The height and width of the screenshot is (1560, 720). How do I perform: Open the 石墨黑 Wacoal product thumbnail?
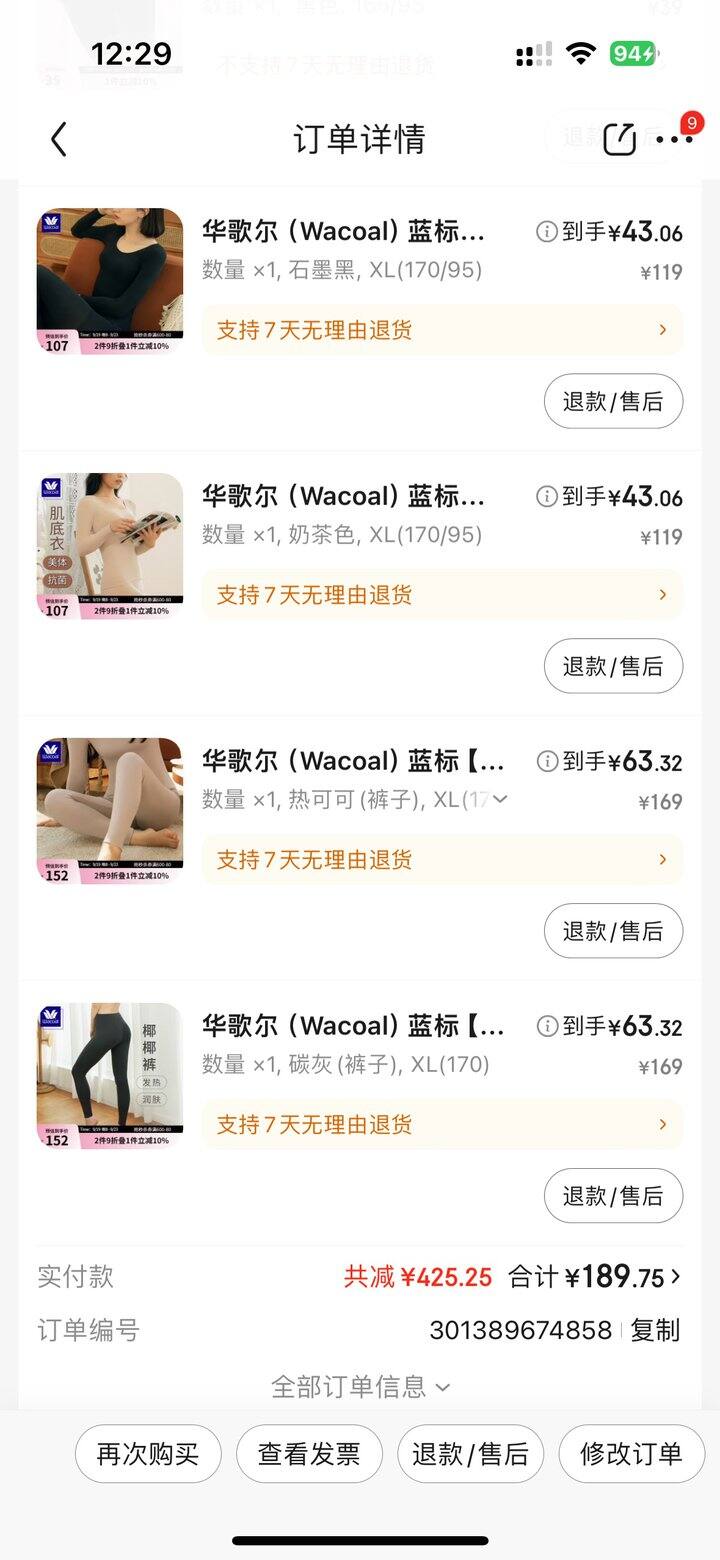click(110, 280)
